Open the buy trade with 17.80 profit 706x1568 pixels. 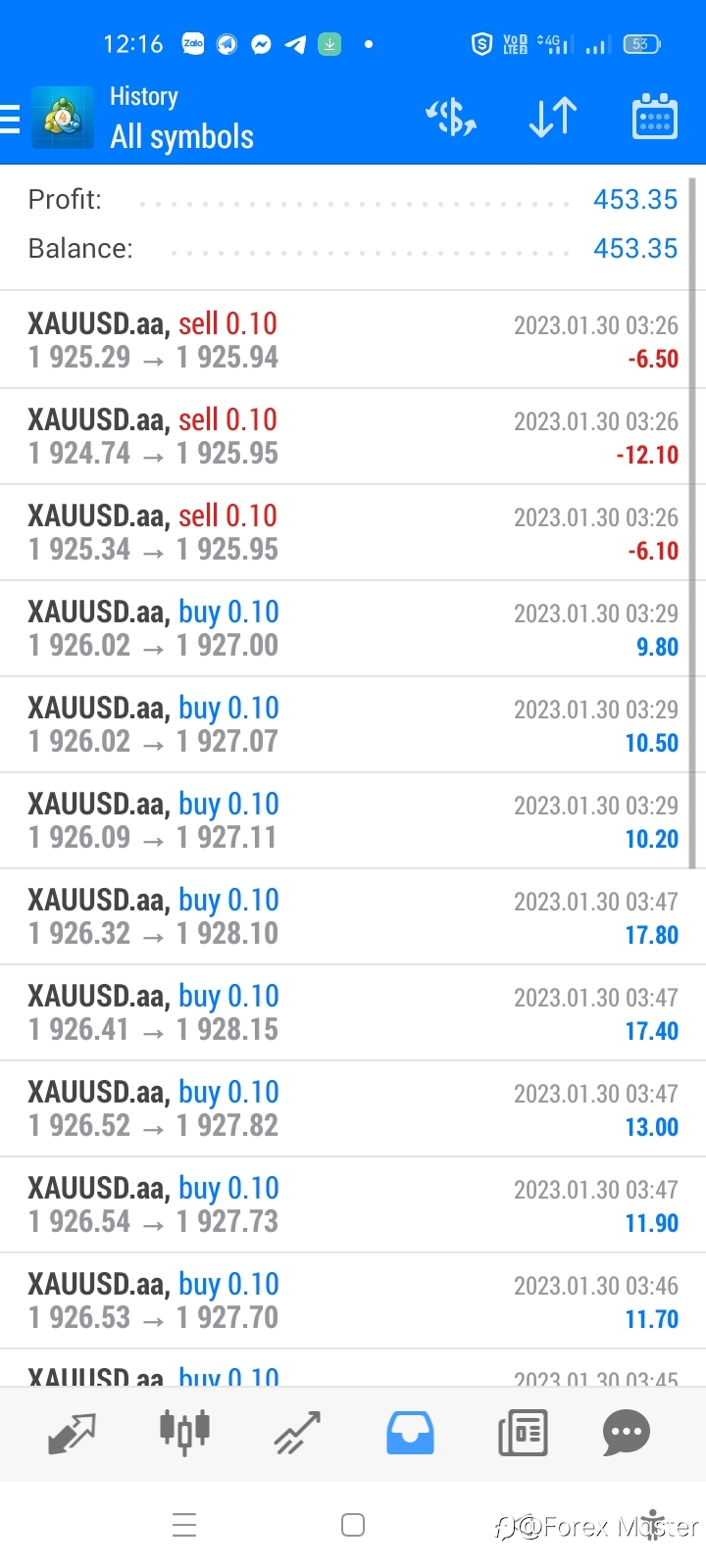(x=353, y=916)
